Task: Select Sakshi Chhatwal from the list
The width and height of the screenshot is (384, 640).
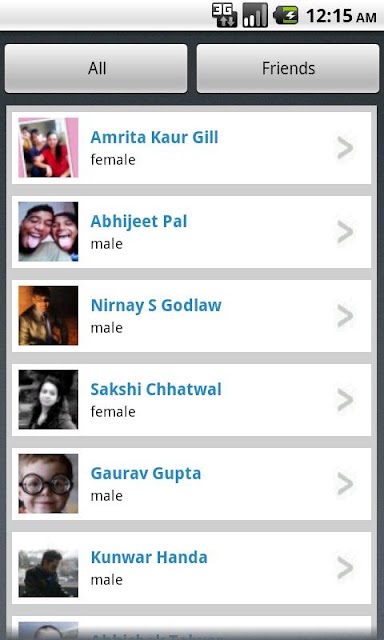Action: (191, 400)
